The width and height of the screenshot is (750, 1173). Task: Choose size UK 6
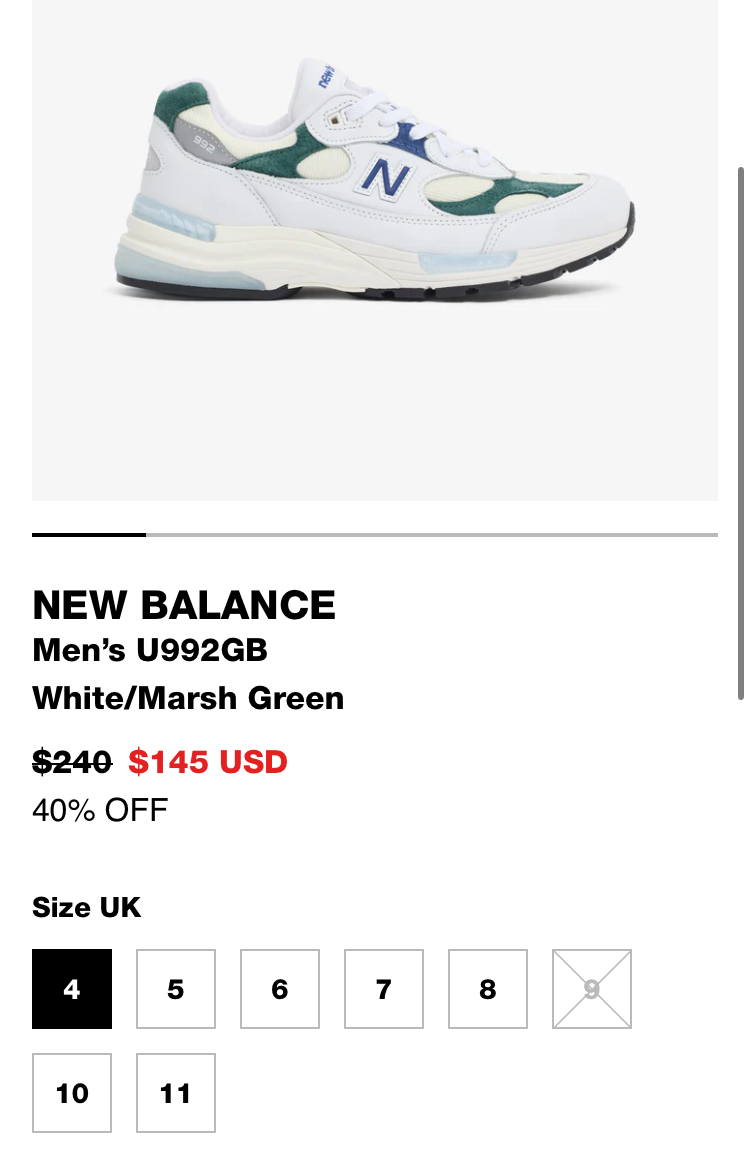[x=280, y=989]
